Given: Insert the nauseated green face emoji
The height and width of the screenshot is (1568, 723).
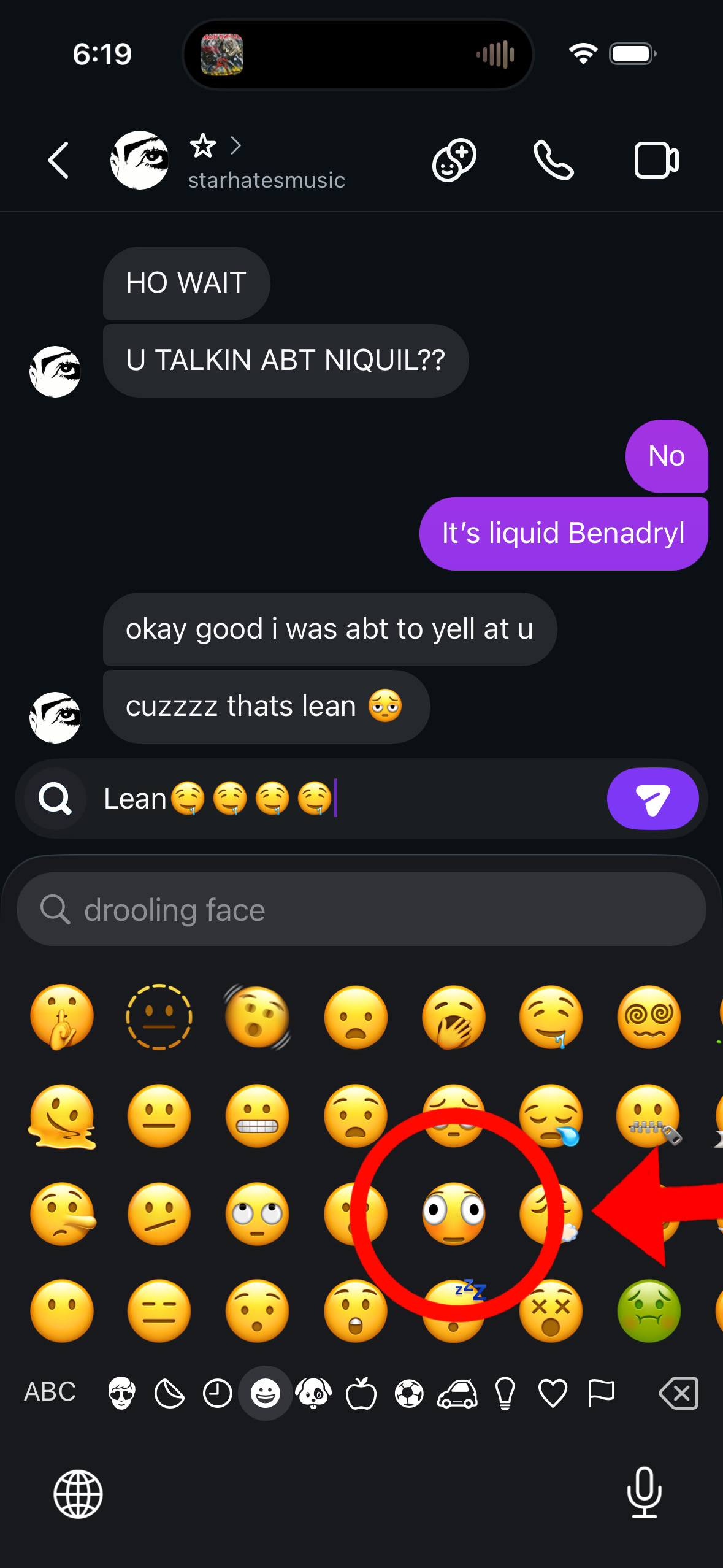Looking at the screenshot, I should coord(649,1311).
